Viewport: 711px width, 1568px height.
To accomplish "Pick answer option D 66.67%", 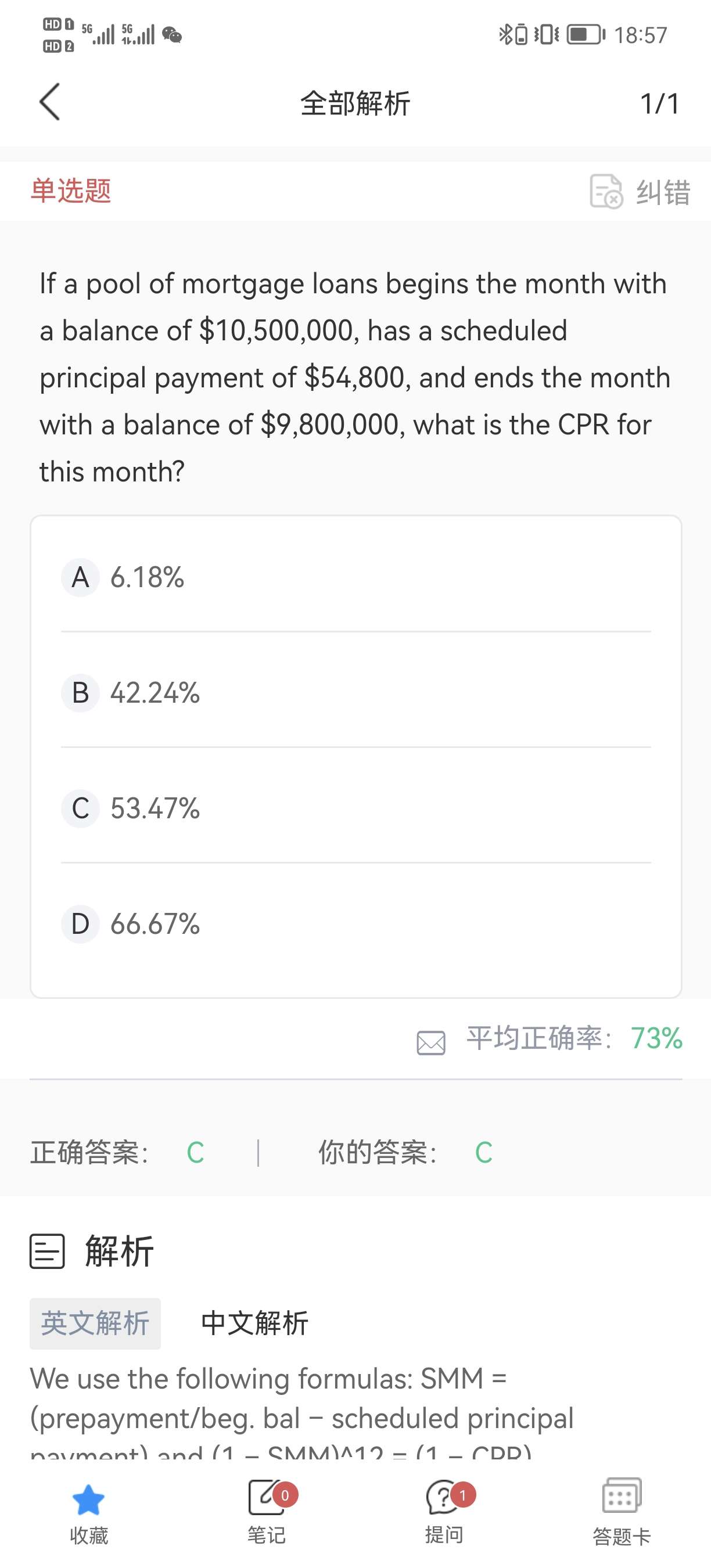I will pyautogui.click(x=155, y=924).
